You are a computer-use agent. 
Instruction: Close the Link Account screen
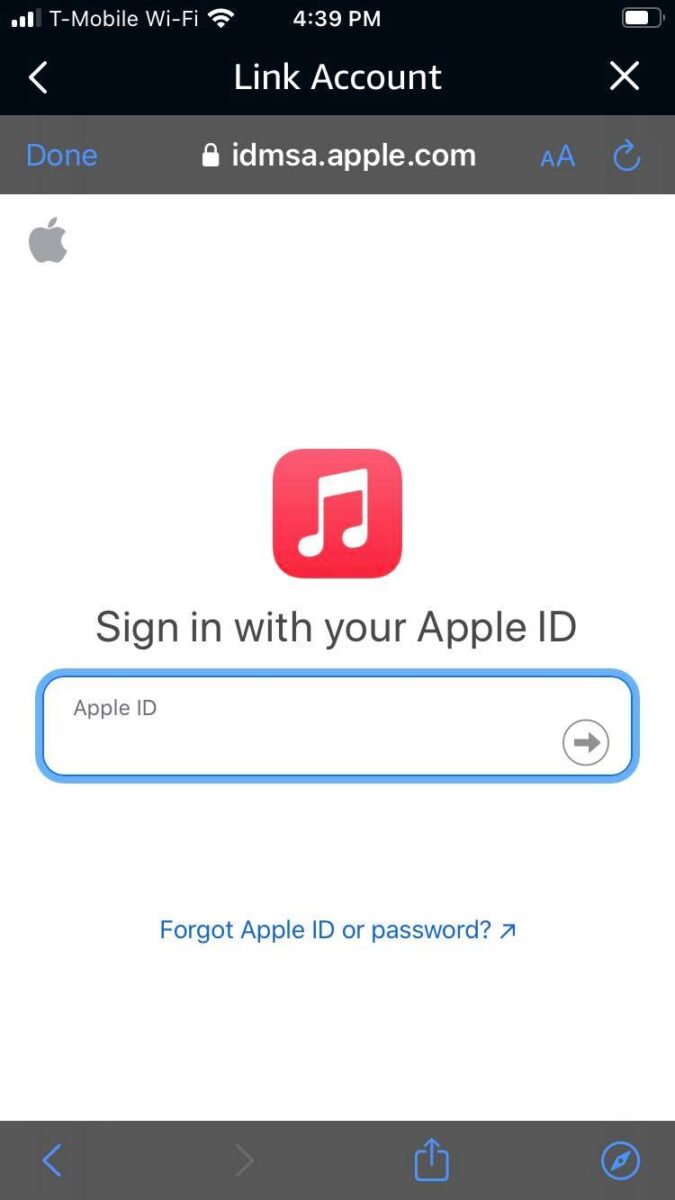pos(624,76)
